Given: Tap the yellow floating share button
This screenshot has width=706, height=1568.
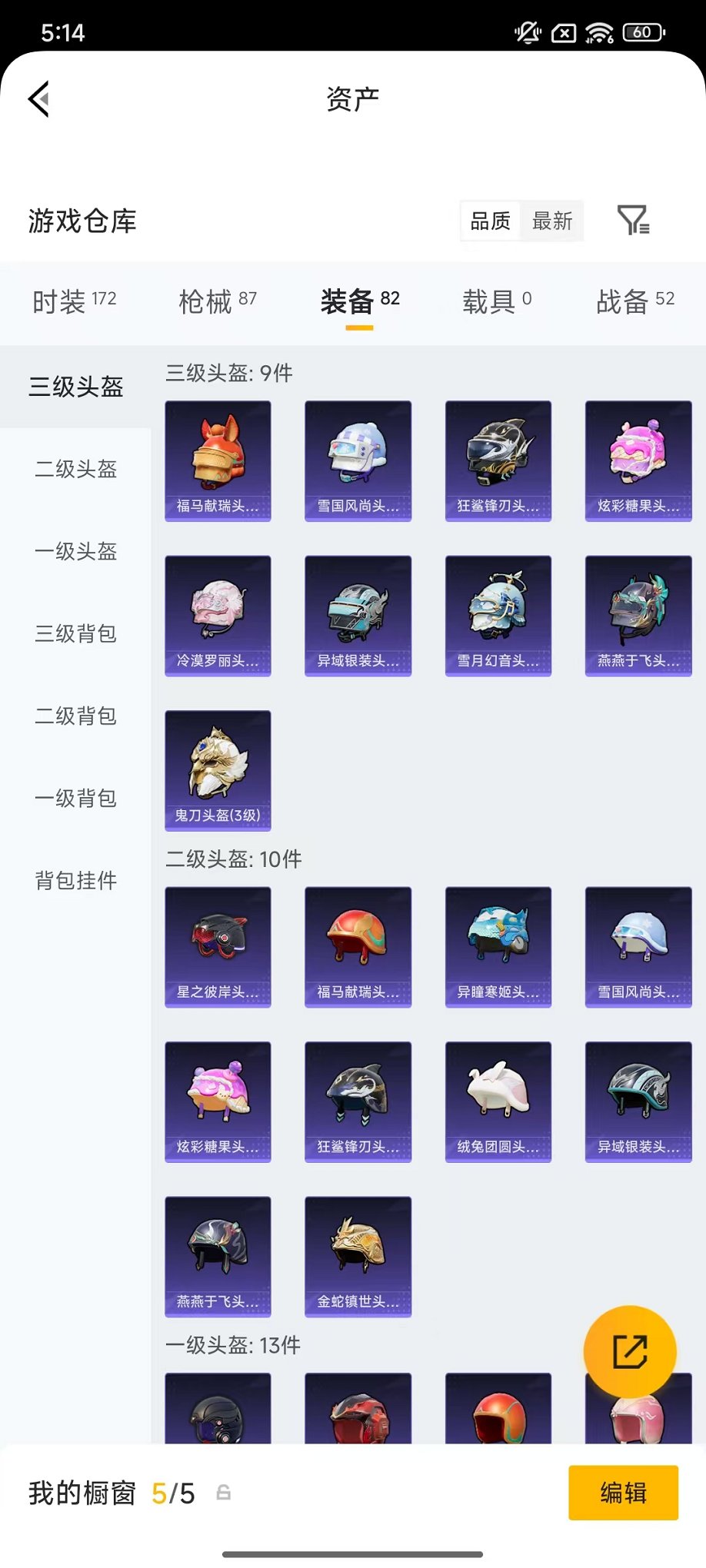Looking at the screenshot, I should [629, 1351].
